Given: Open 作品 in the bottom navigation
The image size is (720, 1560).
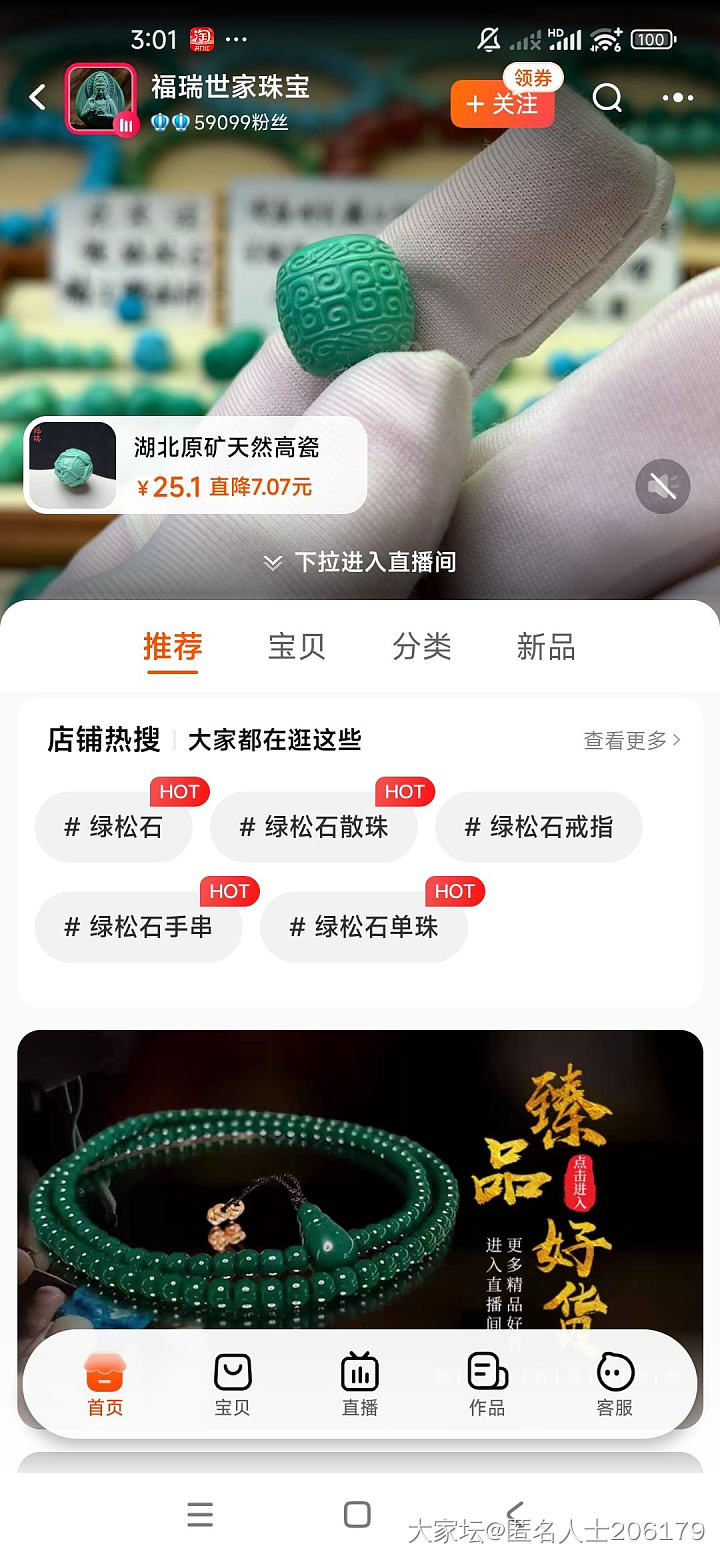Looking at the screenshot, I should click(487, 1384).
